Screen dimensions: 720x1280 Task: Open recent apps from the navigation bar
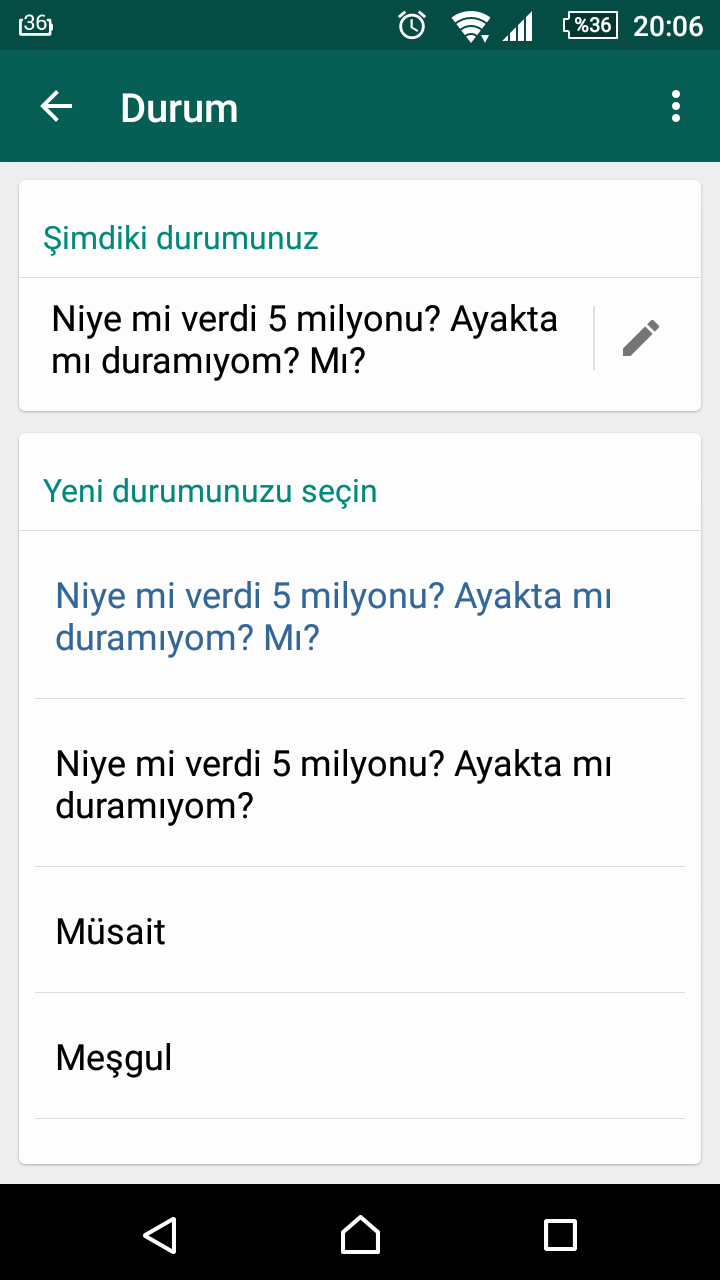coord(560,1234)
